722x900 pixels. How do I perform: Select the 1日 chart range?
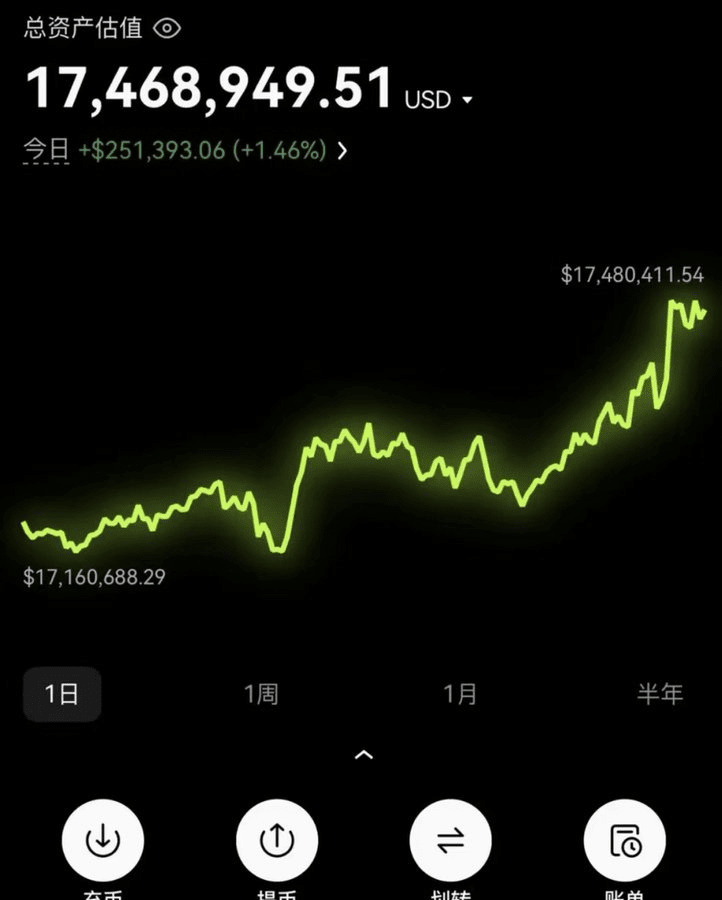coord(62,694)
